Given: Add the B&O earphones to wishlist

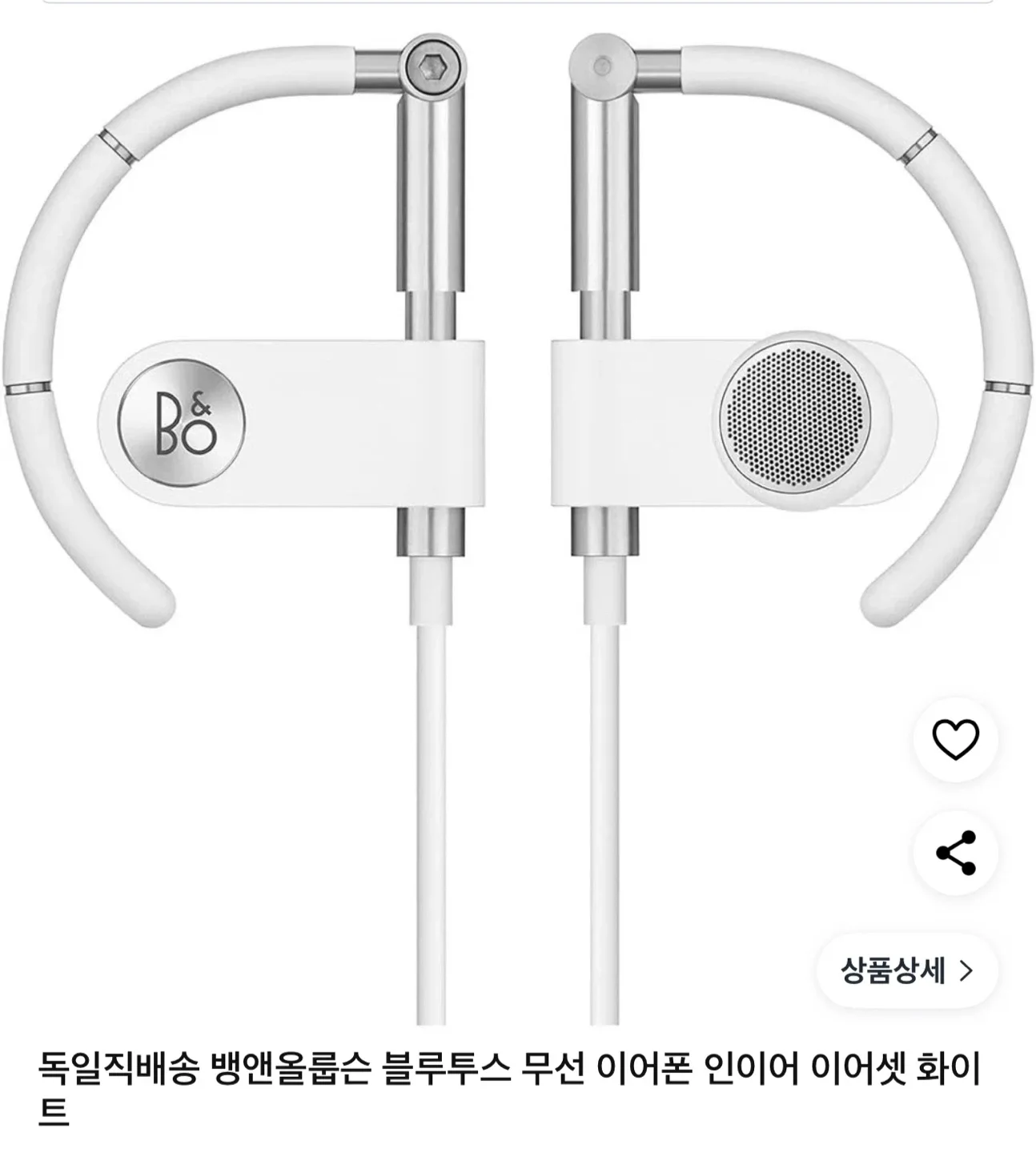Looking at the screenshot, I should [x=955, y=740].
